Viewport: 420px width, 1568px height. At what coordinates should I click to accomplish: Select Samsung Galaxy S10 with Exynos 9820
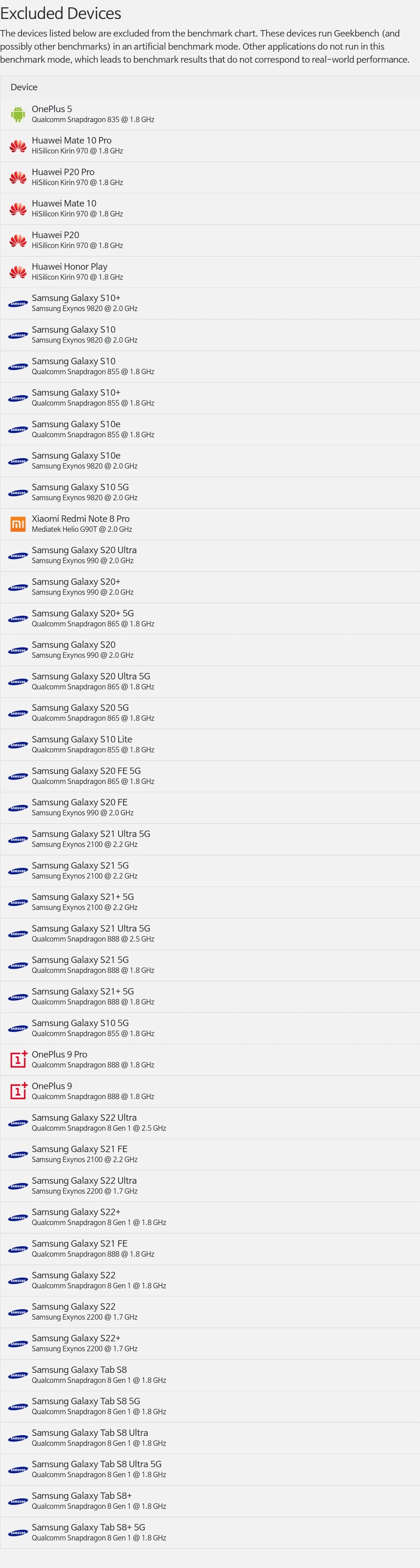pyautogui.click(x=73, y=330)
